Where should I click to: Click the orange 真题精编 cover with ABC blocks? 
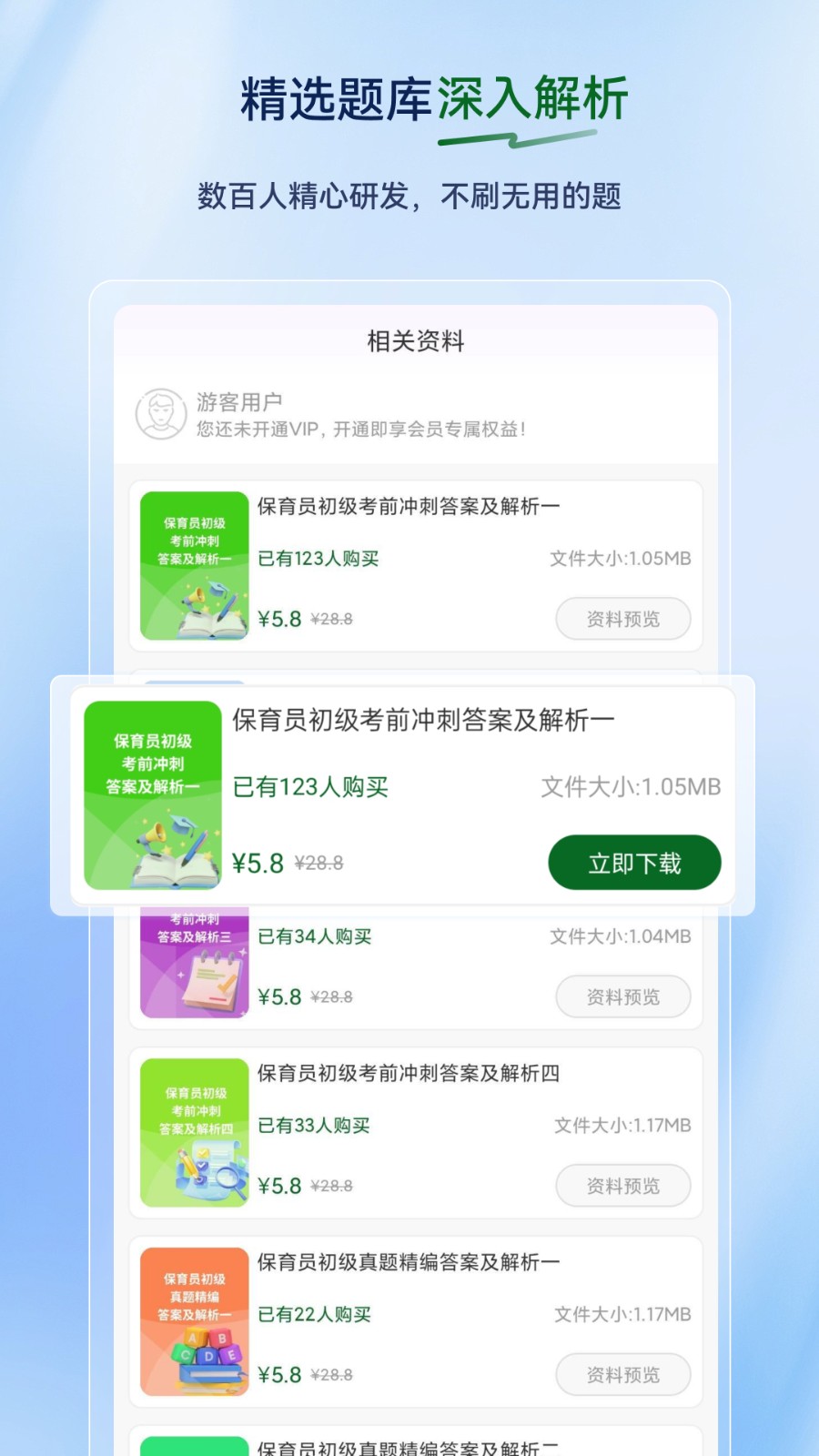pyautogui.click(x=194, y=1320)
